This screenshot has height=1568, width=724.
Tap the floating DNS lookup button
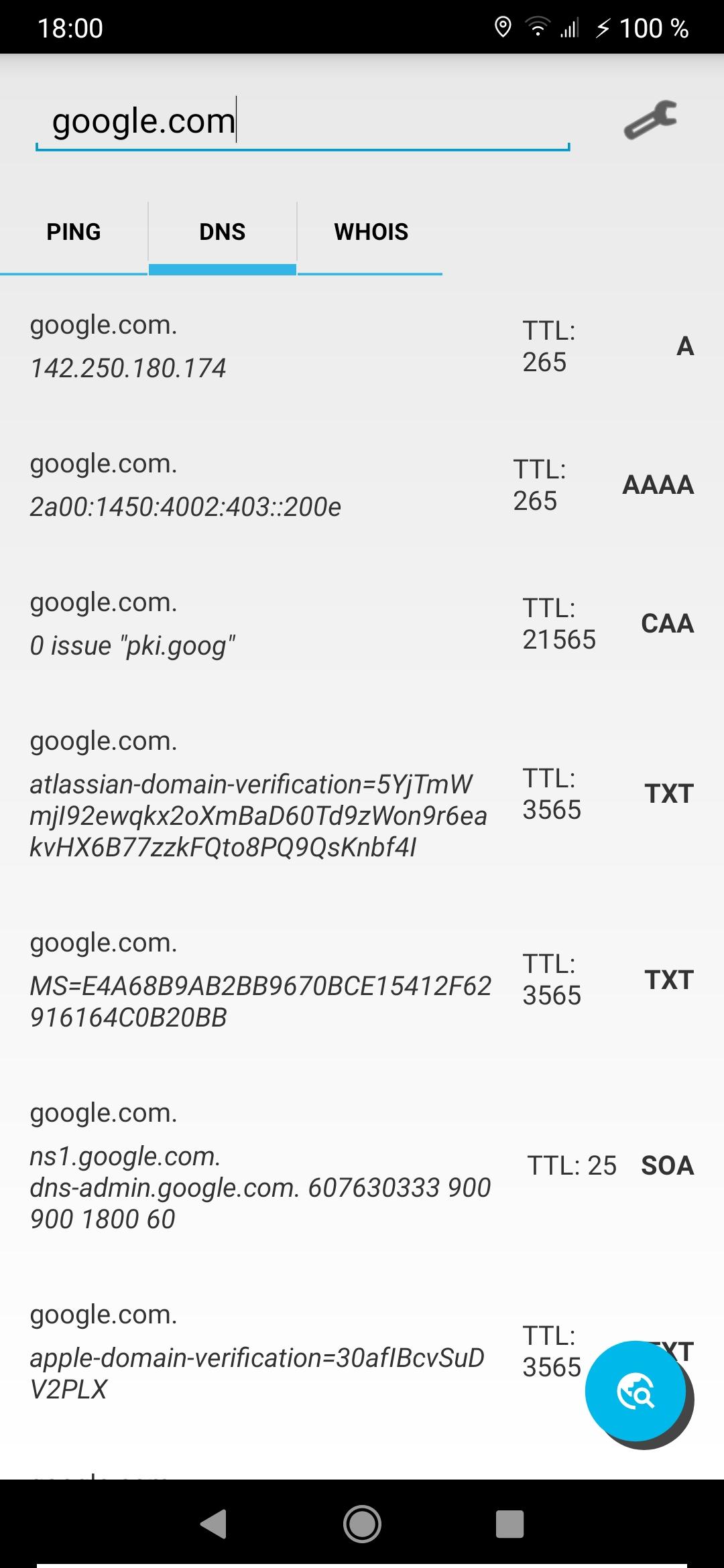[x=636, y=1391]
